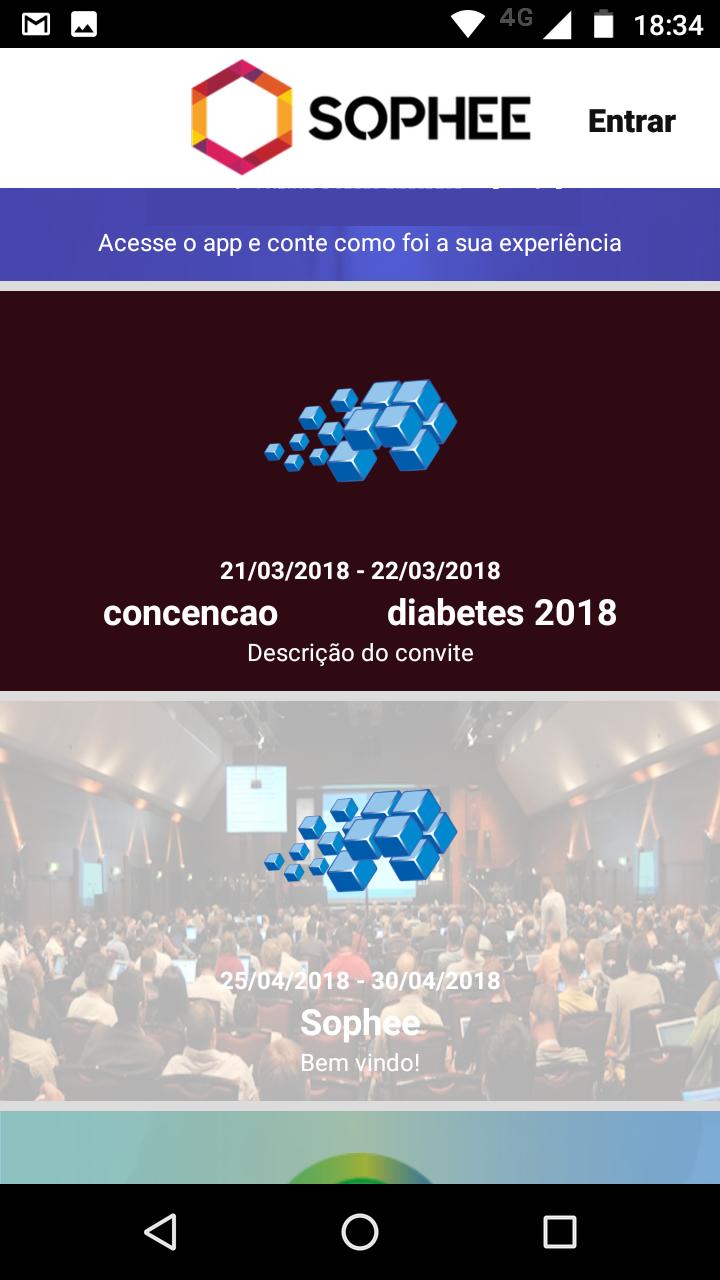Go back using the system back button
This screenshot has width=720, height=1280.
coord(160,1232)
